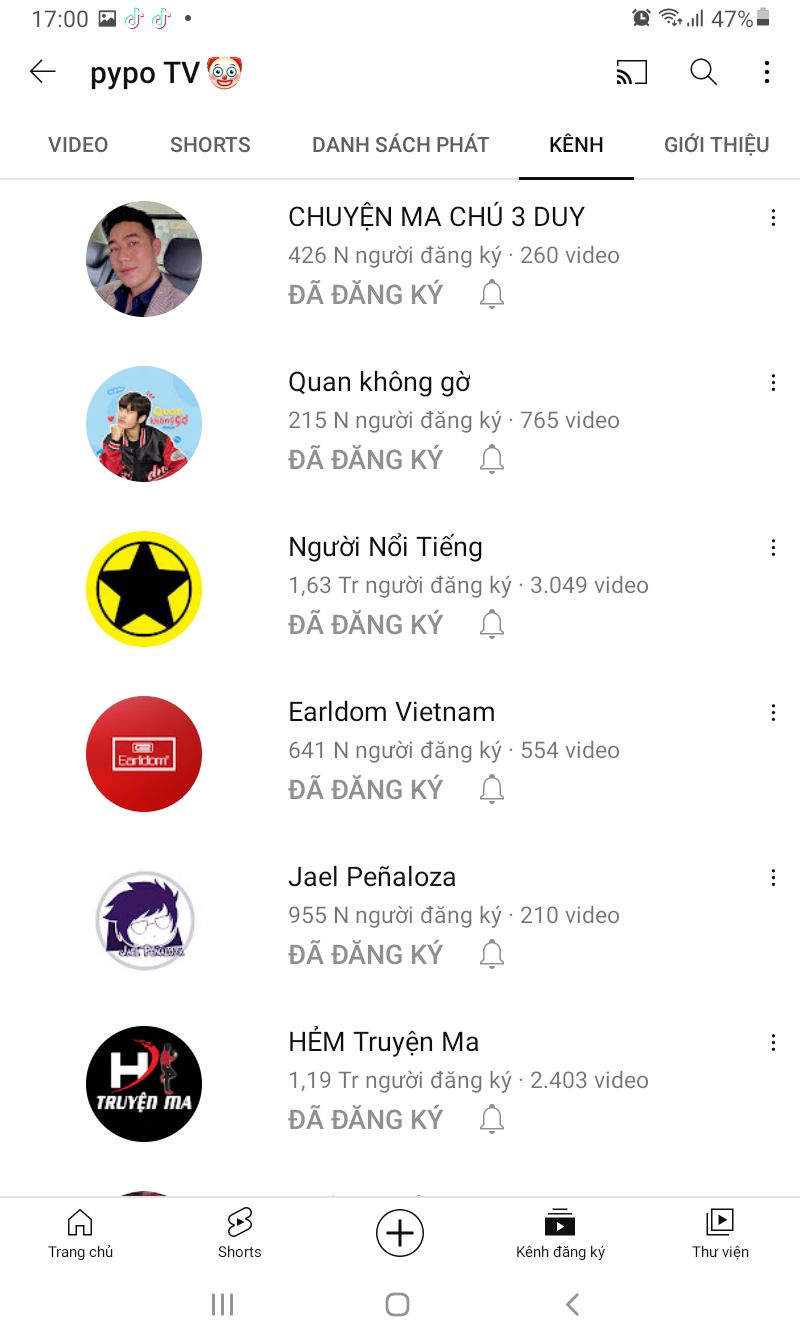Open the app bar overflow menu
The image size is (800, 1340).
coord(767,72)
